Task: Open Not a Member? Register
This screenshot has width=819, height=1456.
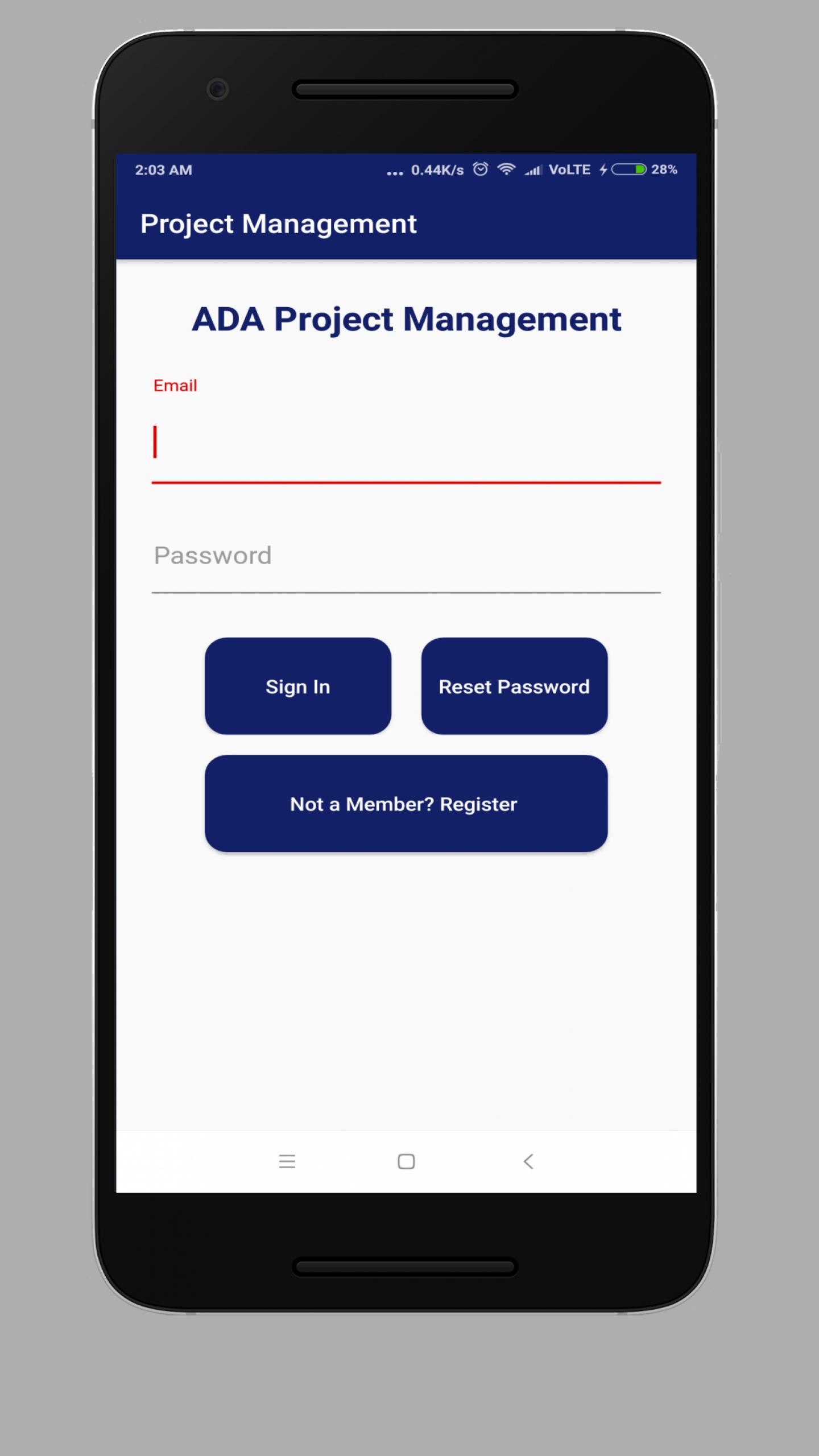Action: pos(406,804)
